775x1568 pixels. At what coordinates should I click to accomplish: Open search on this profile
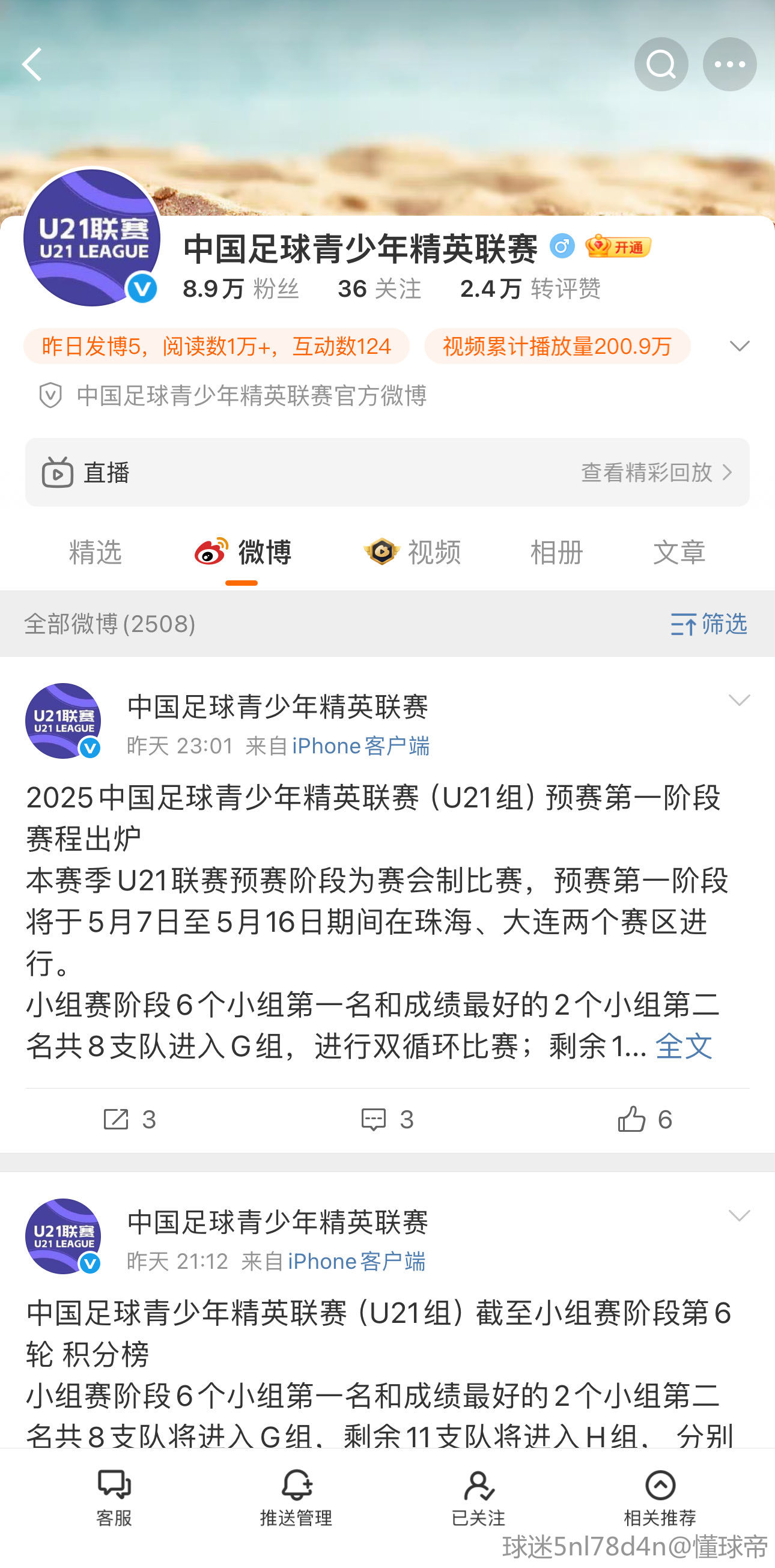(x=660, y=64)
